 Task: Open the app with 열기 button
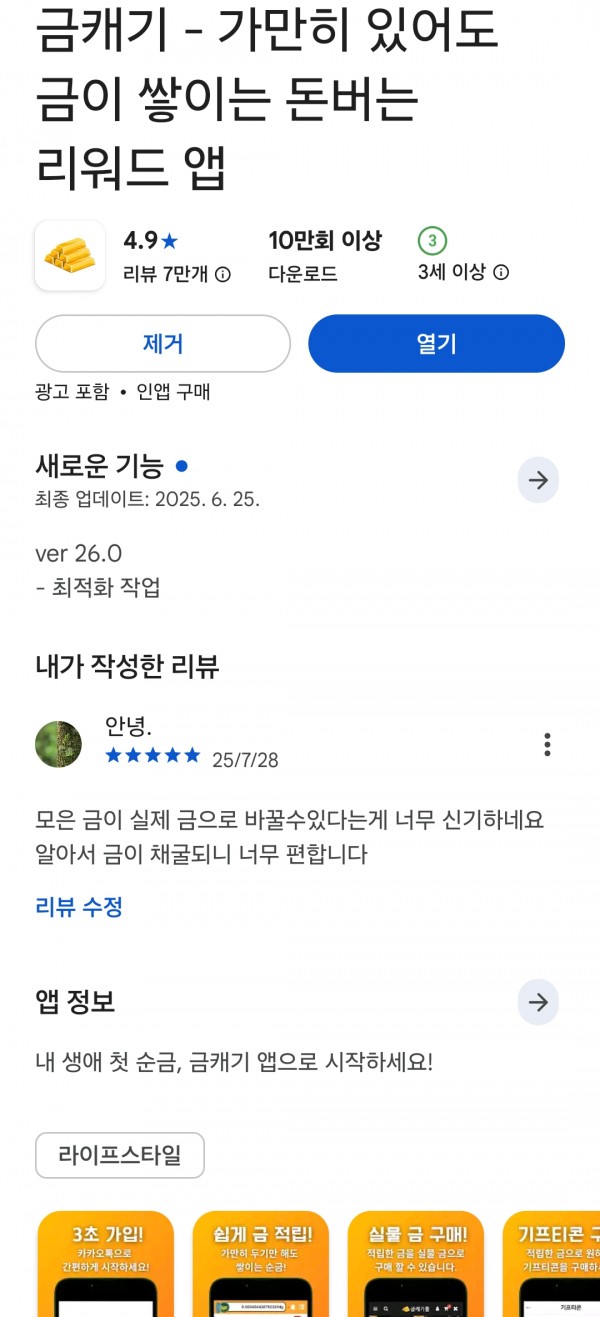(436, 344)
